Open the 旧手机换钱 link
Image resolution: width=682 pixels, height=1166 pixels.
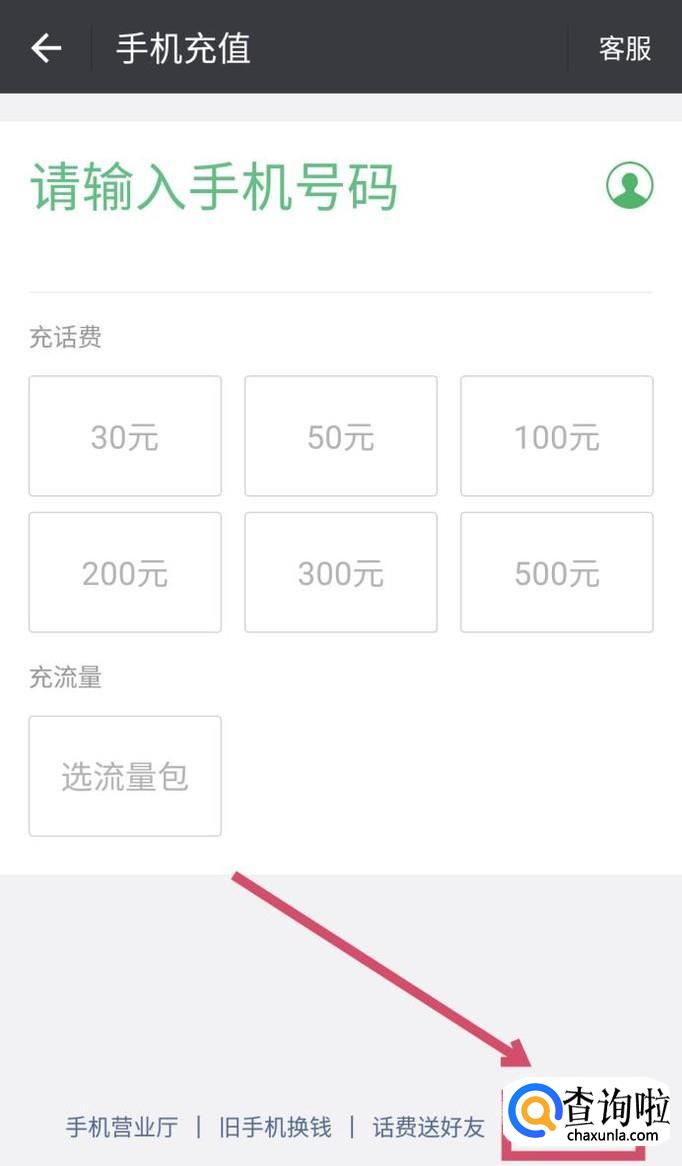tap(275, 1127)
